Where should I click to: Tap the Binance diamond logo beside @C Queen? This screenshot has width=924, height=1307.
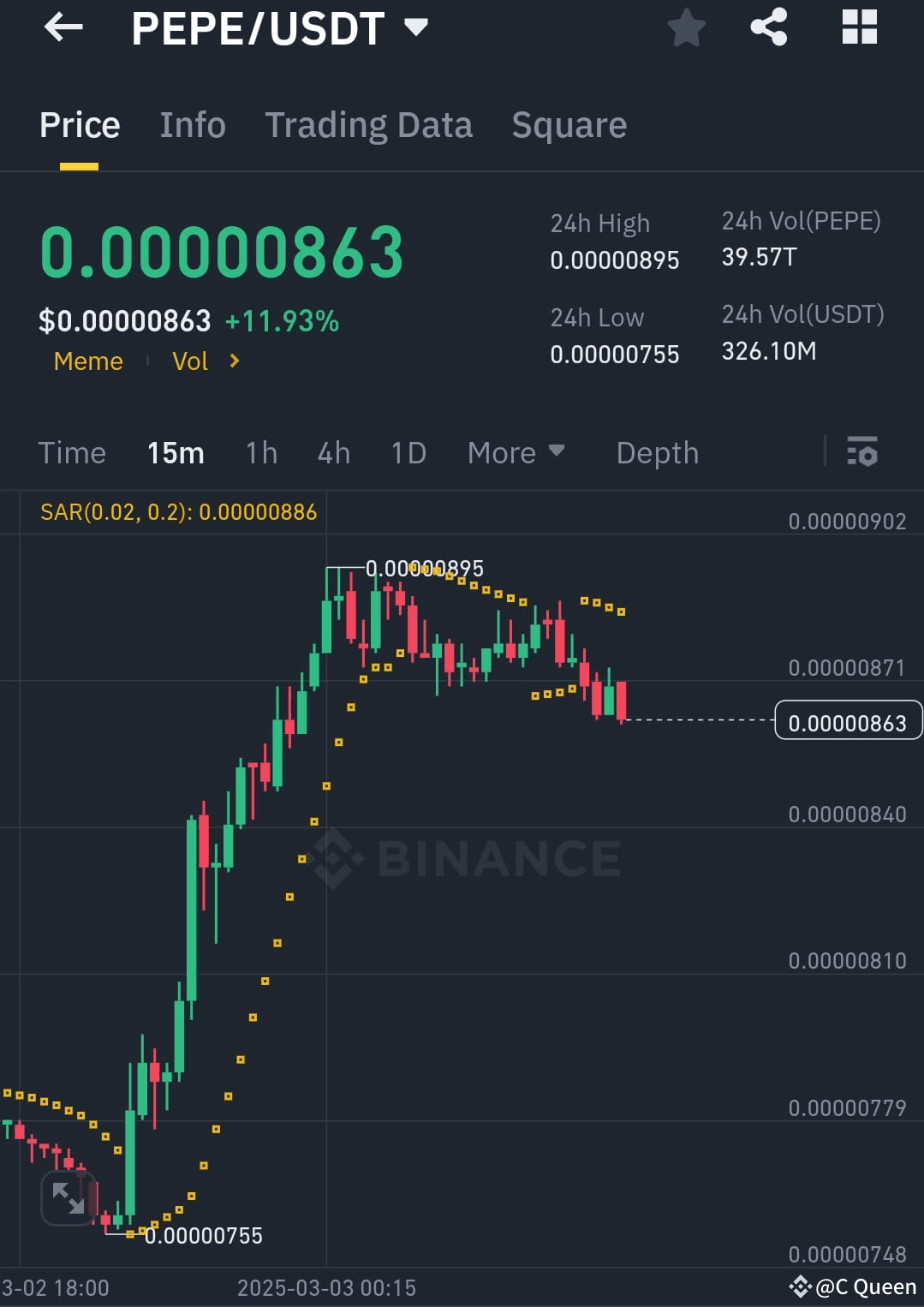(800, 1286)
